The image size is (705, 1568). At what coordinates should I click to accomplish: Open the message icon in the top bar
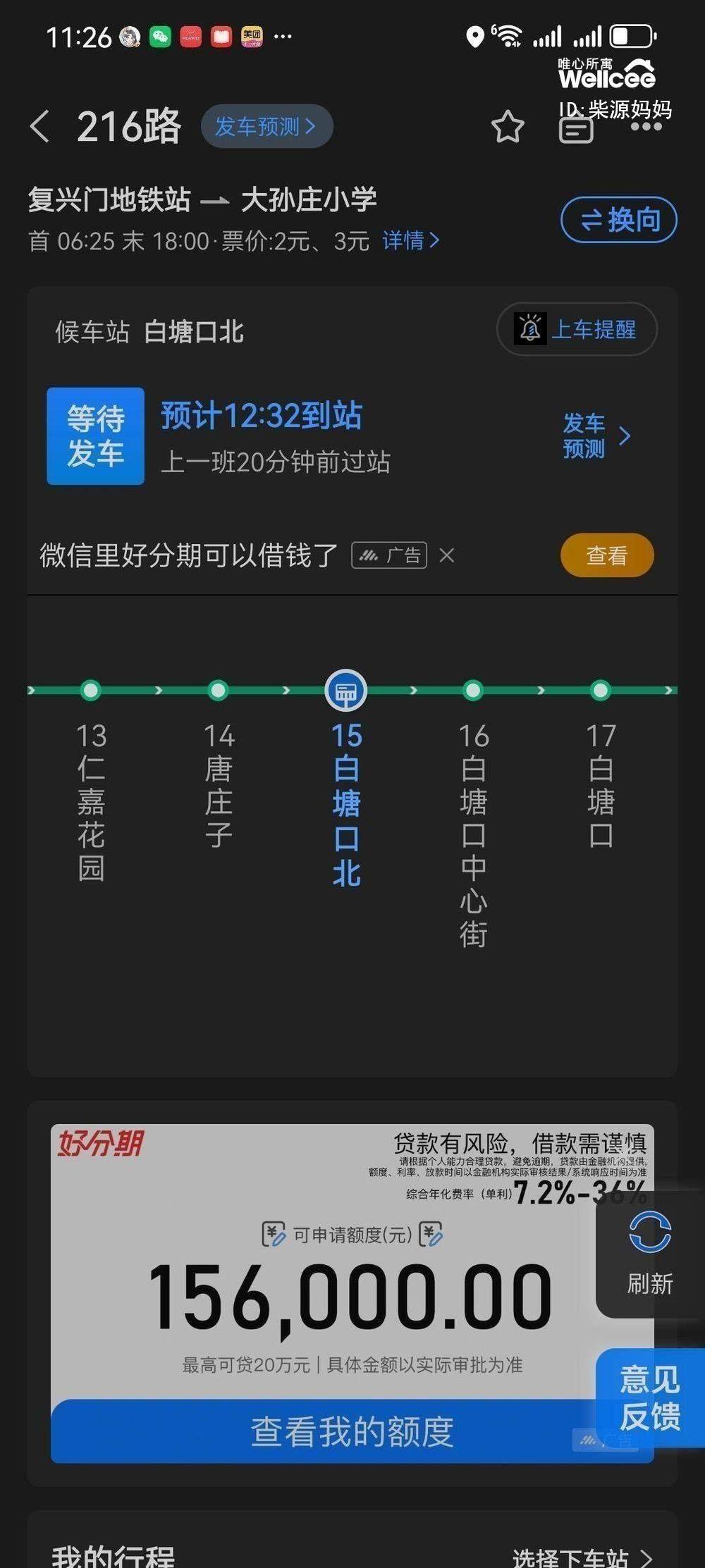point(576,130)
